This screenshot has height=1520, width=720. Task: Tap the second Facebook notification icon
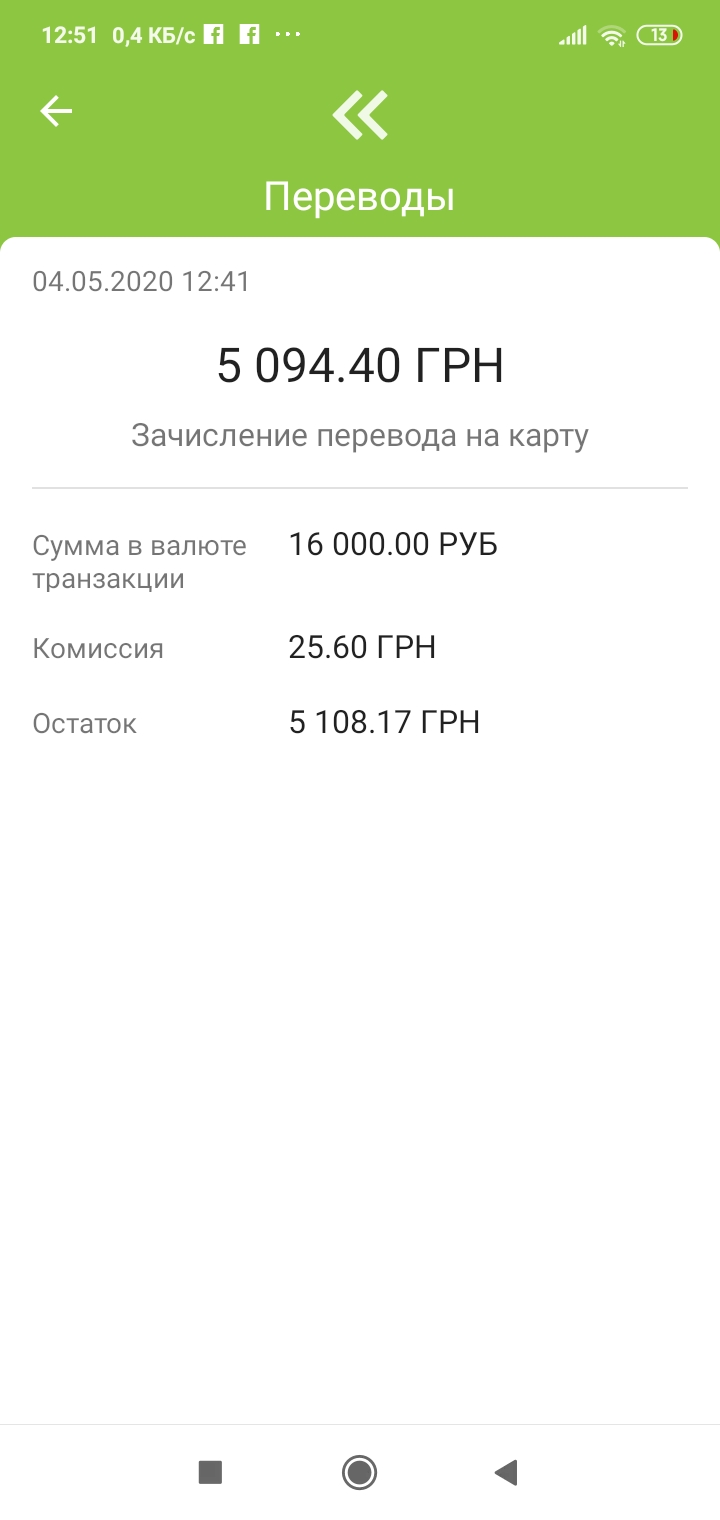(247, 33)
